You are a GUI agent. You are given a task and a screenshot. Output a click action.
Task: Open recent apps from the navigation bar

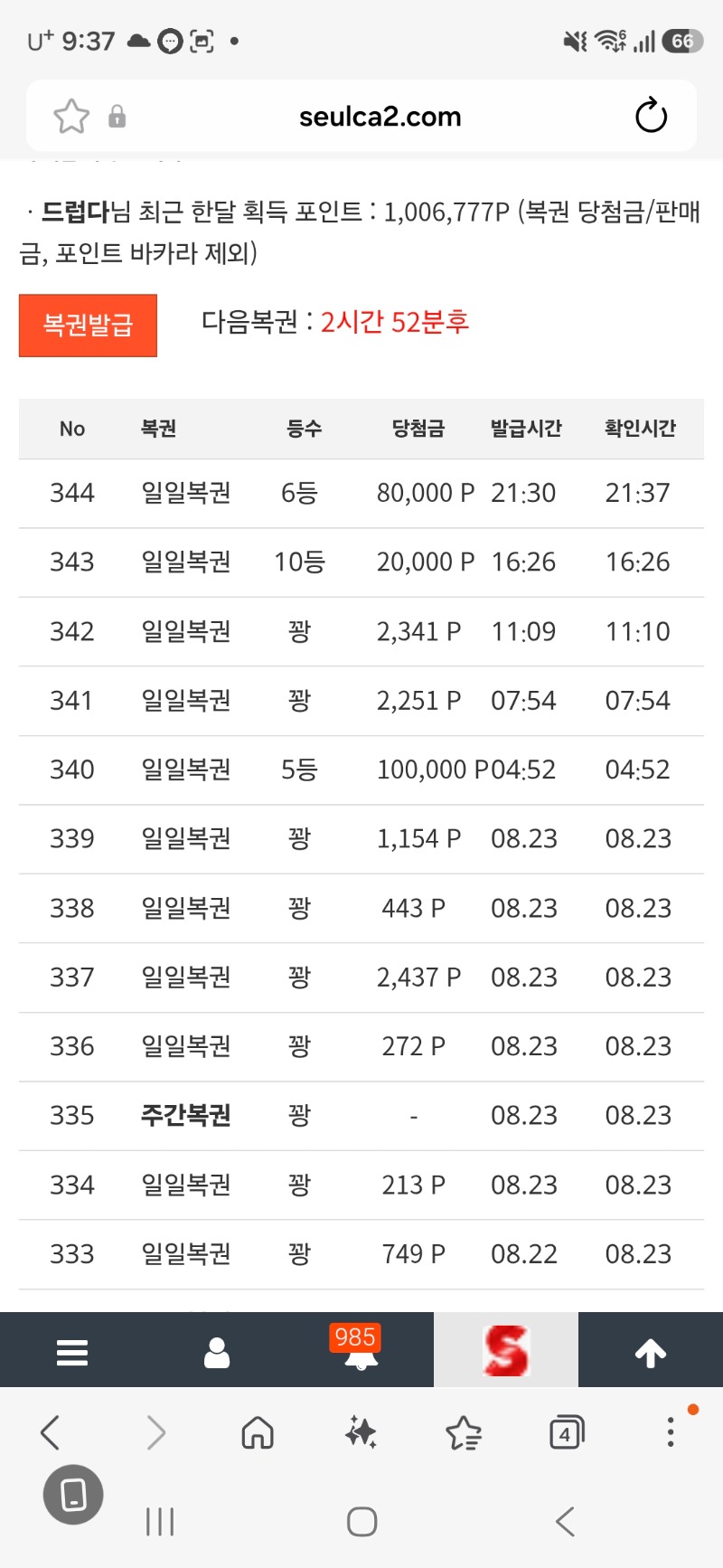(x=160, y=1522)
